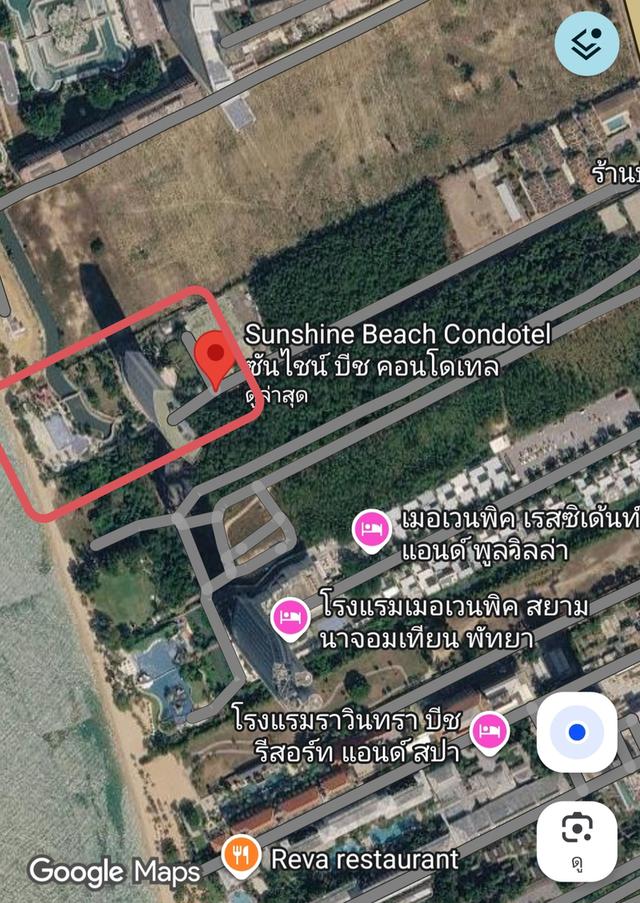Select the โรงแรมเมอเวนพิค สยาม hotel pin
640x903 pixels.
[291, 616]
